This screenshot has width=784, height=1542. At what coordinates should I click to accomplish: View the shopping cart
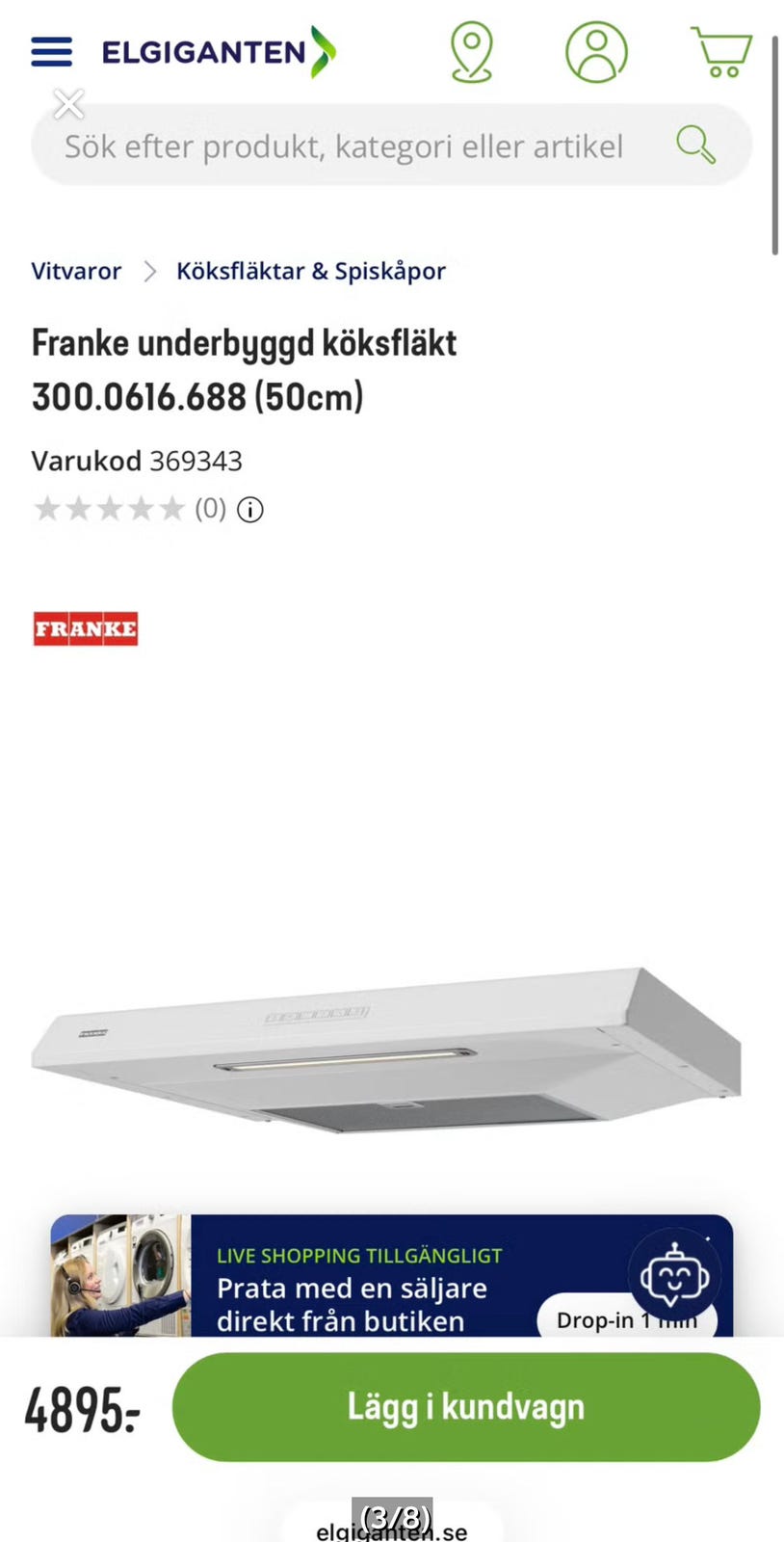pyautogui.click(x=721, y=52)
